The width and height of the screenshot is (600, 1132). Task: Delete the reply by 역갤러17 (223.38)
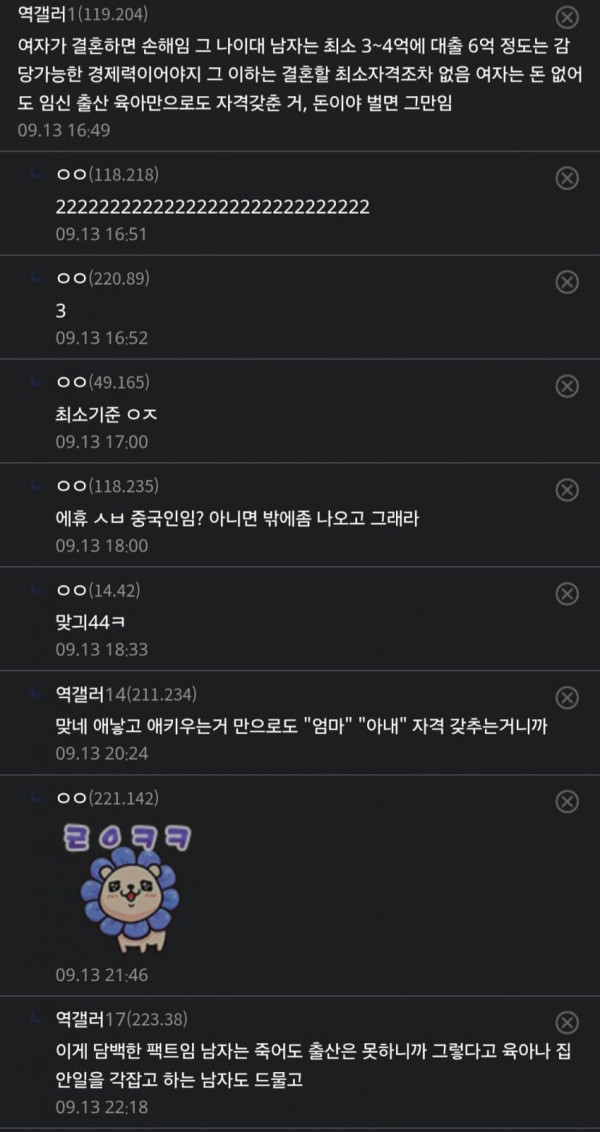point(568,1022)
